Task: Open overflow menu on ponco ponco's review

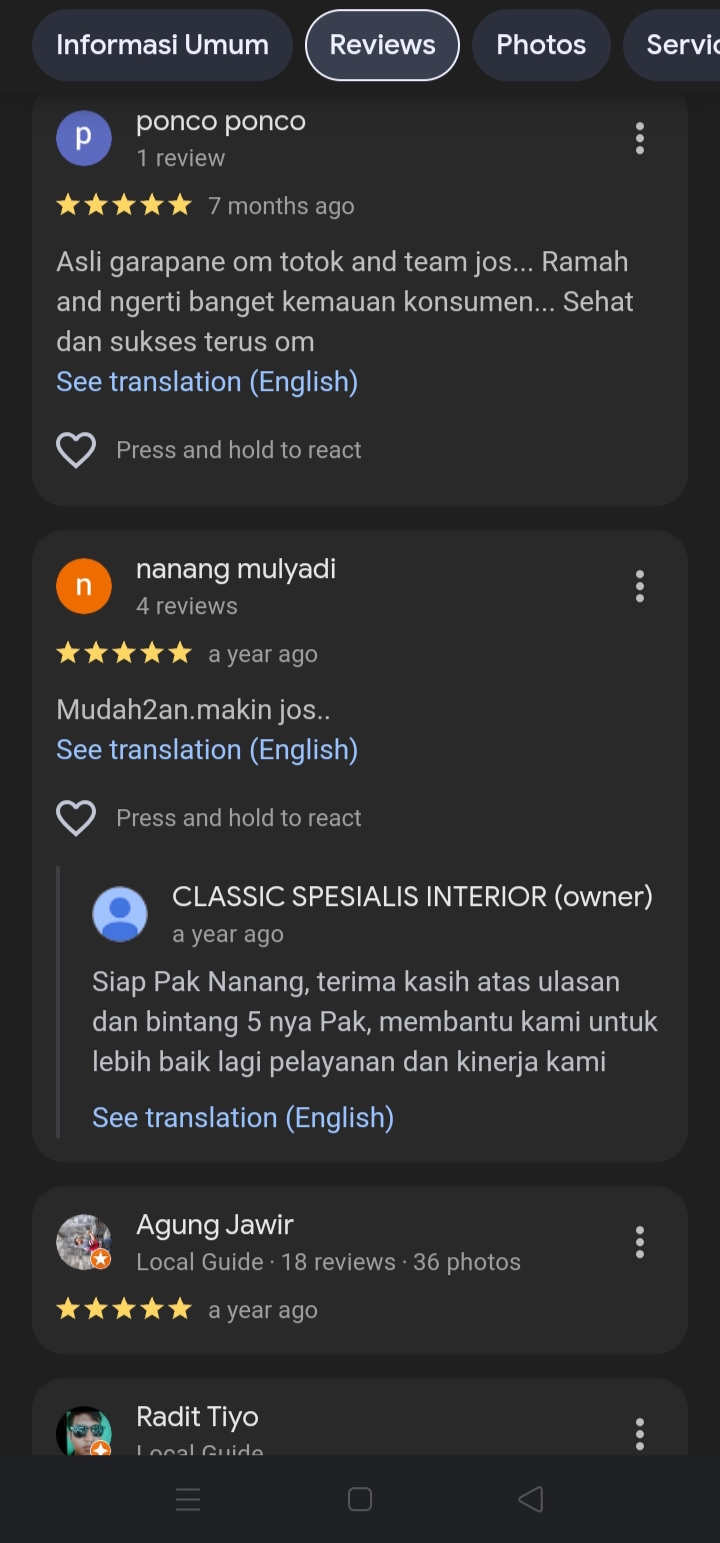Action: coord(640,138)
